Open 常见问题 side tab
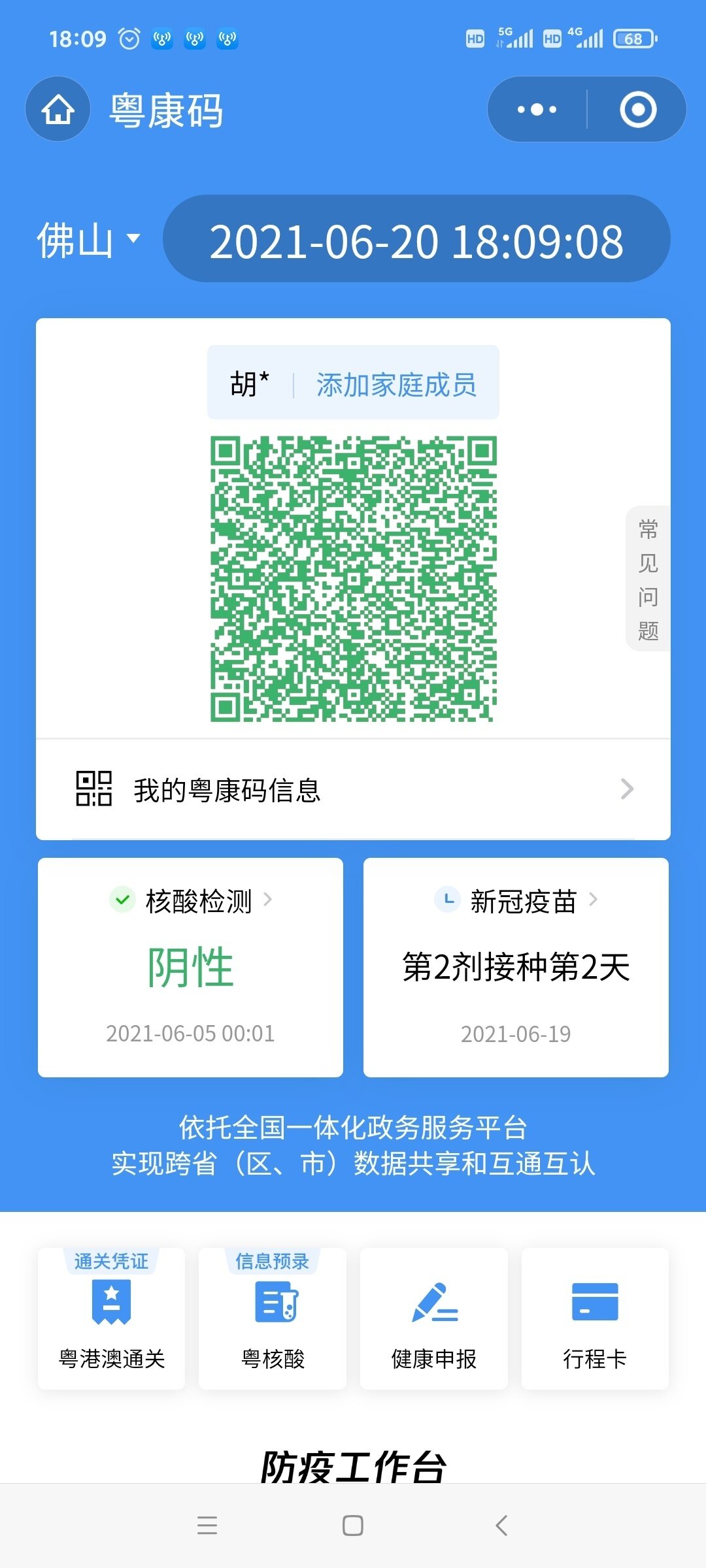Image resolution: width=706 pixels, height=1568 pixels. [648, 579]
